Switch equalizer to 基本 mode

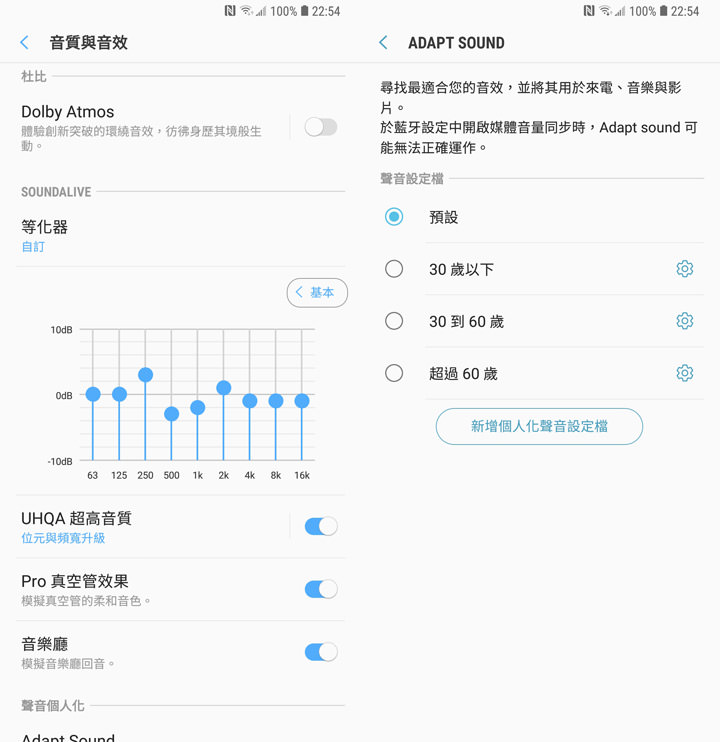pos(317,293)
